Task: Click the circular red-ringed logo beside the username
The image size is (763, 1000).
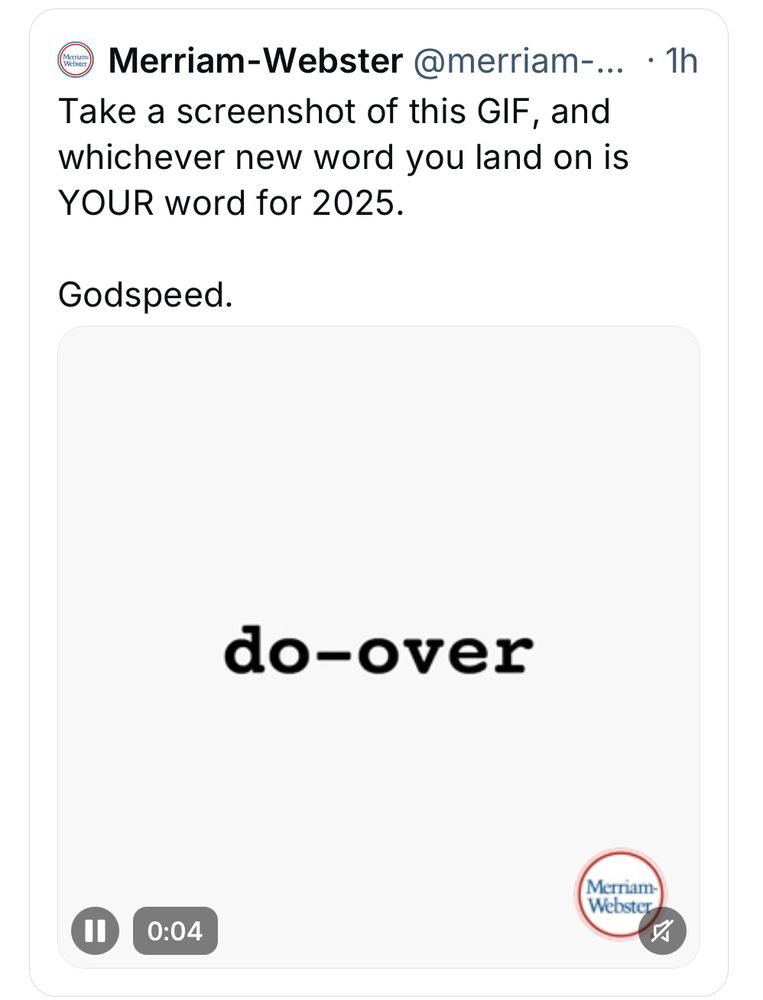Action: [x=73, y=60]
